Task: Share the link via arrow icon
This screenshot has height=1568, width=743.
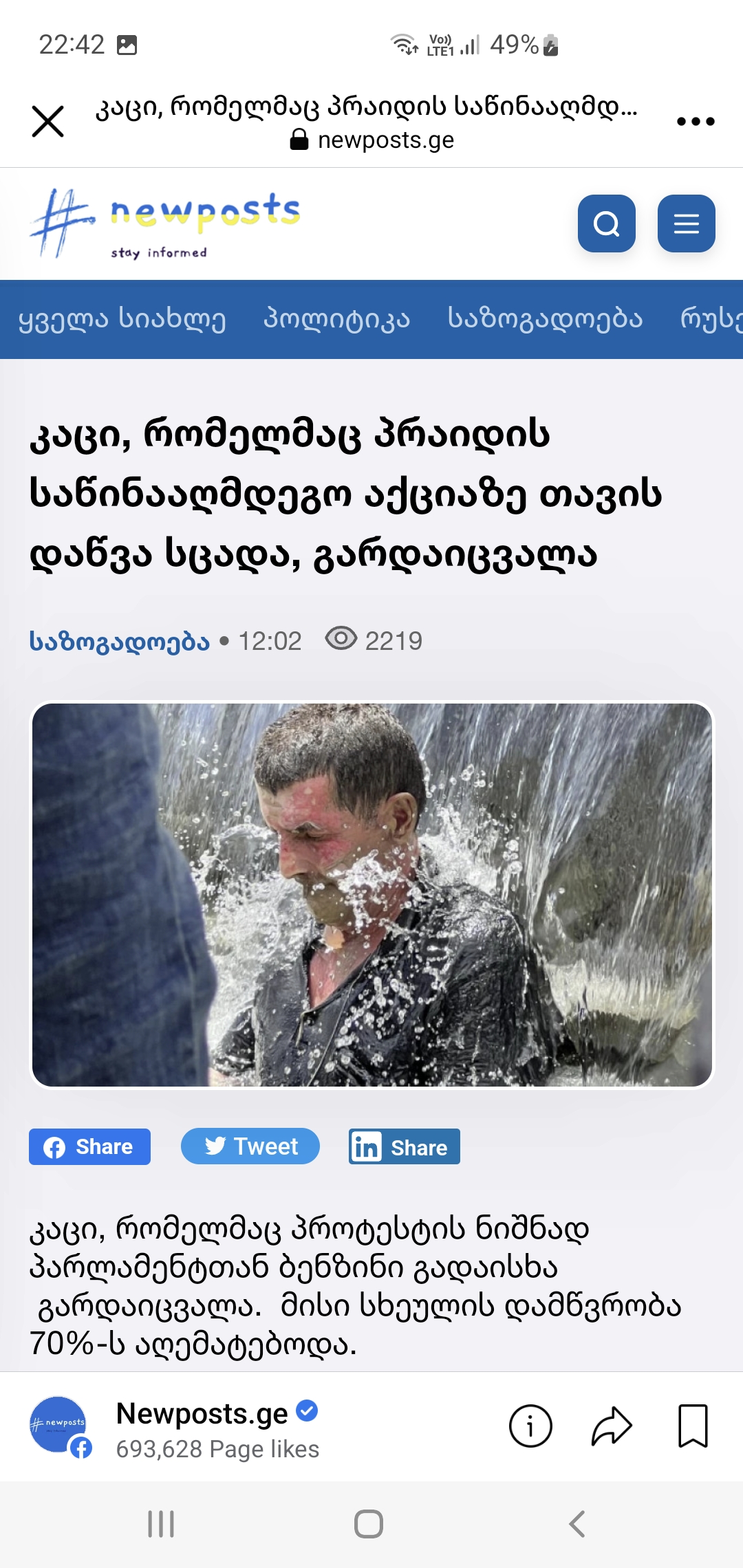Action: click(612, 1427)
